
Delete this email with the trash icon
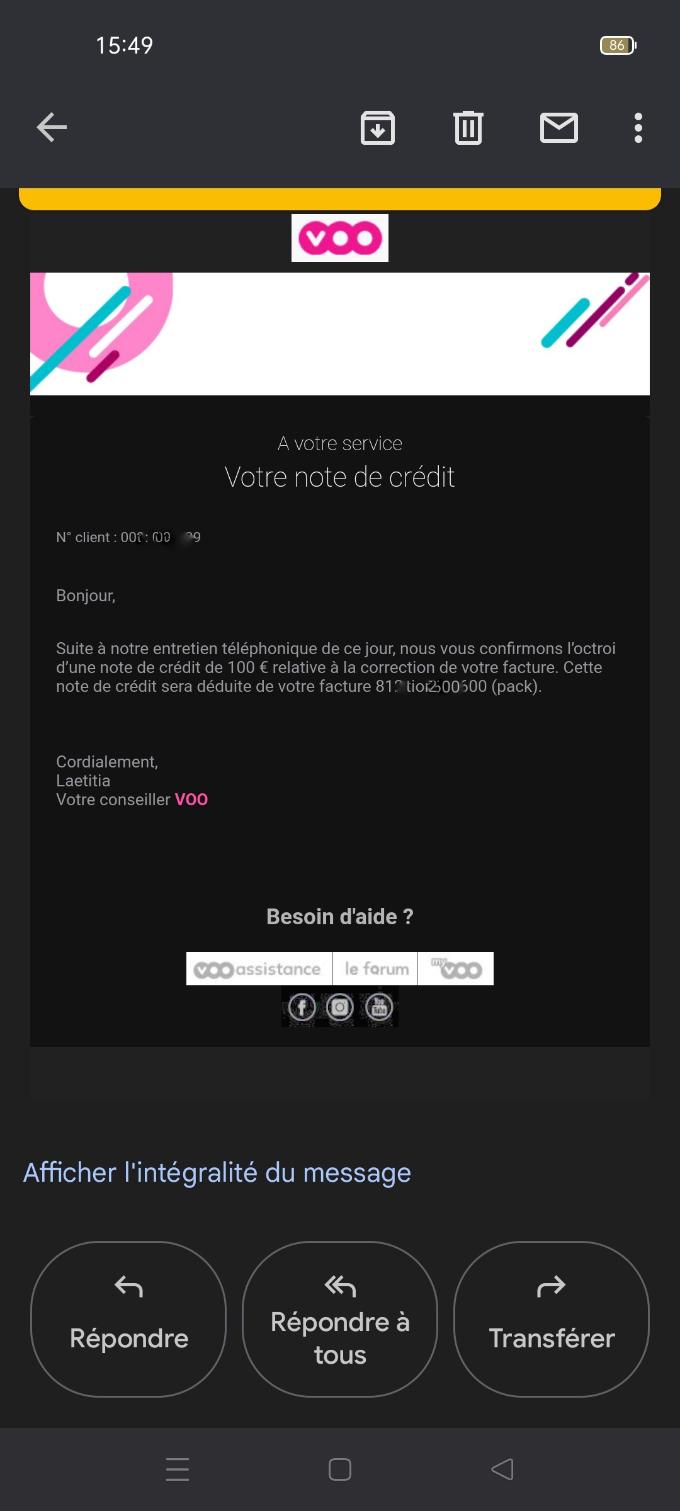468,127
